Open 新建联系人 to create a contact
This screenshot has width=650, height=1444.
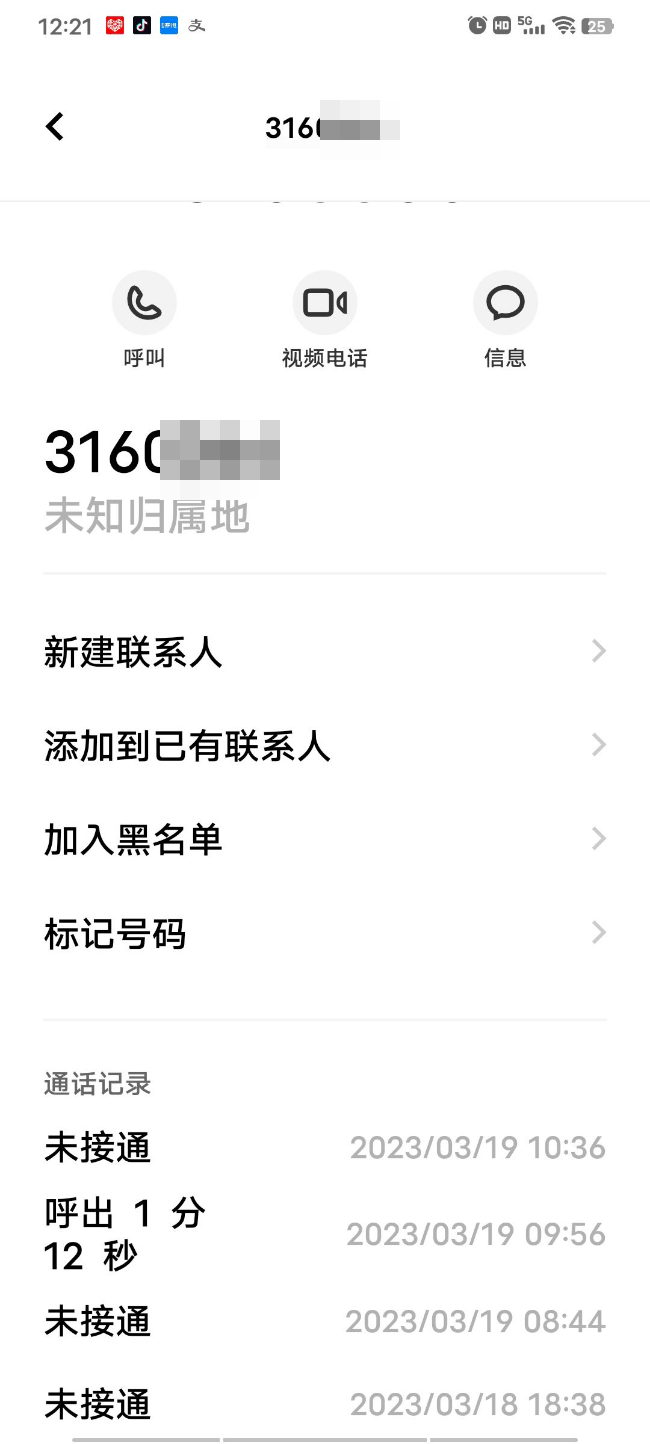325,653
